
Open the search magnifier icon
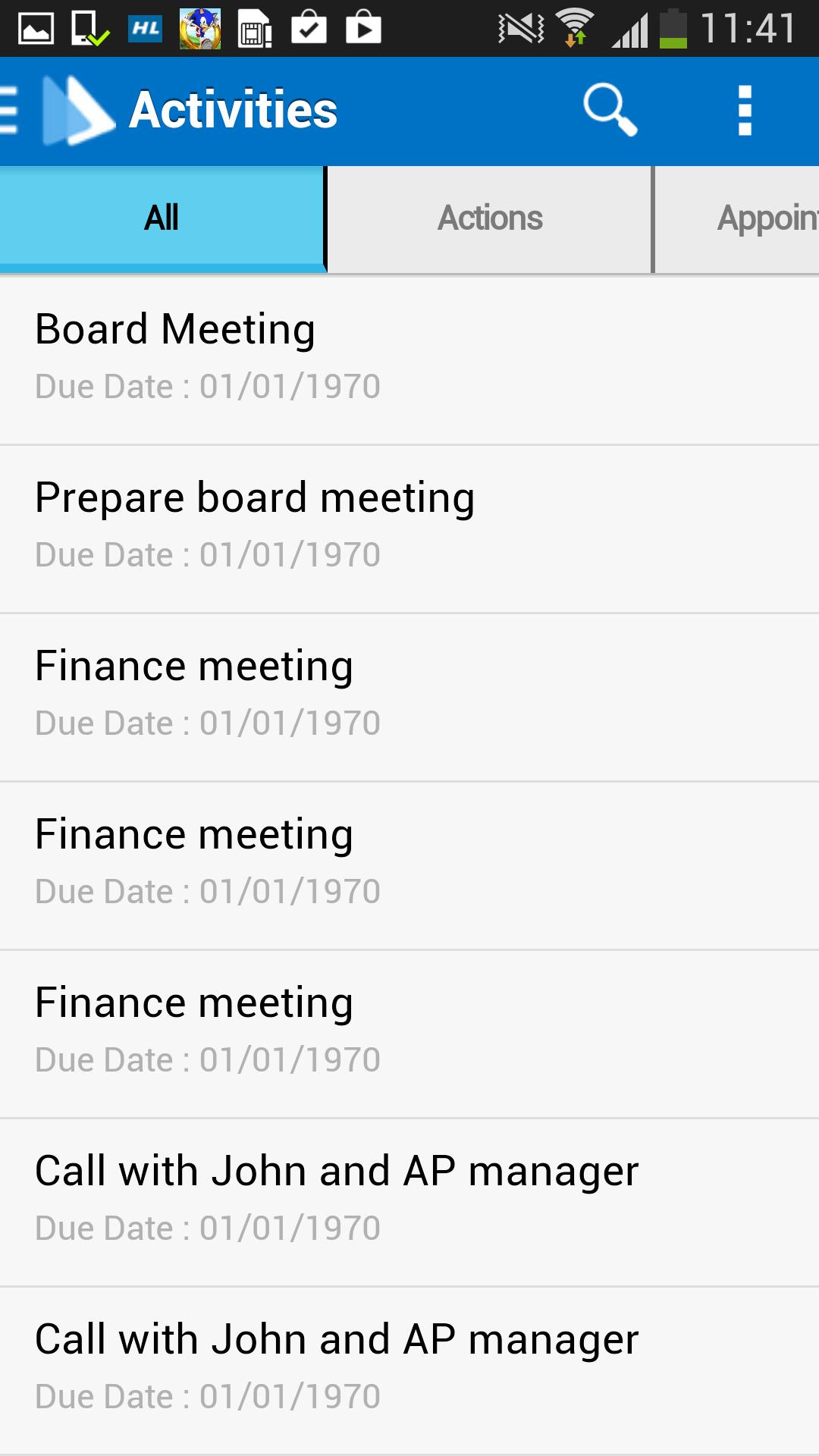pos(609,110)
